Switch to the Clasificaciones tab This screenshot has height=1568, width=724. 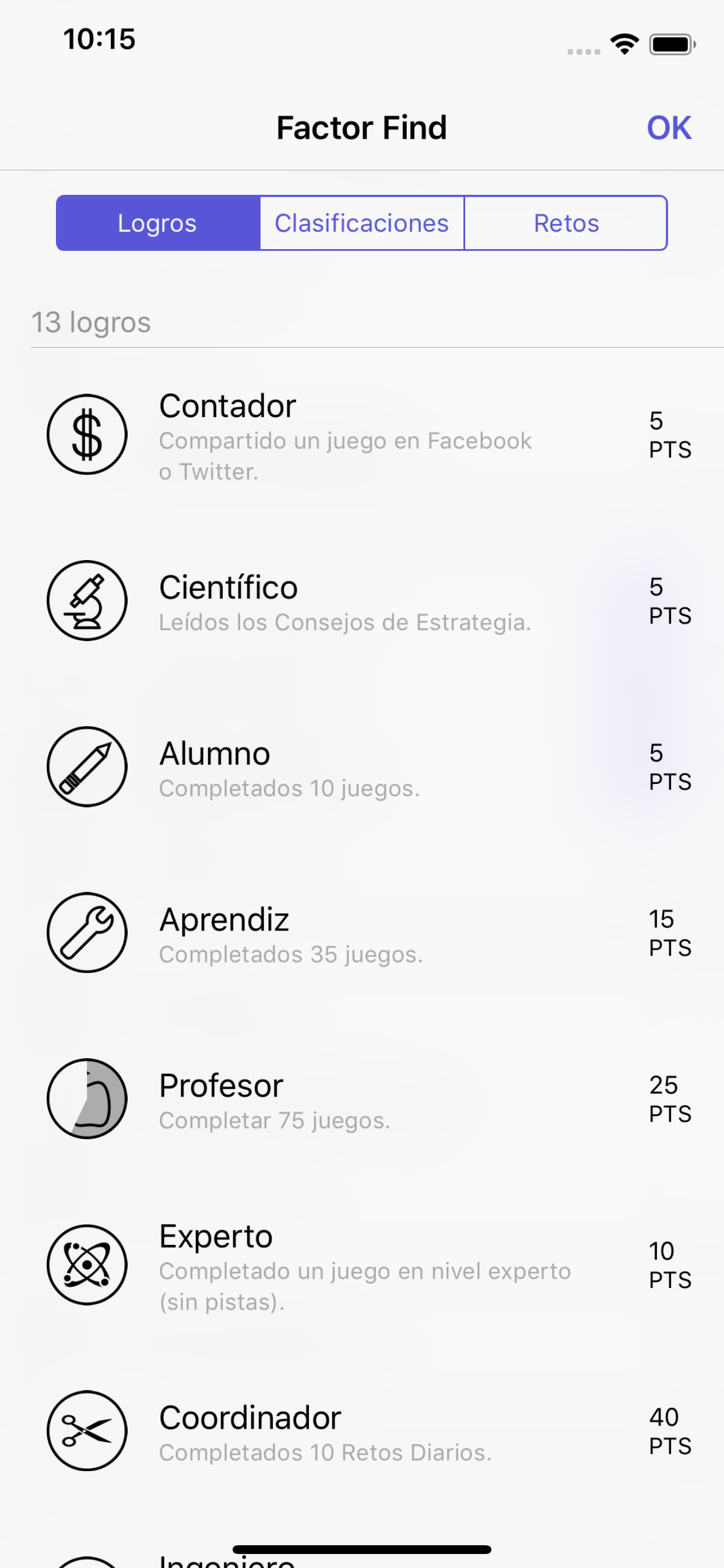point(362,223)
